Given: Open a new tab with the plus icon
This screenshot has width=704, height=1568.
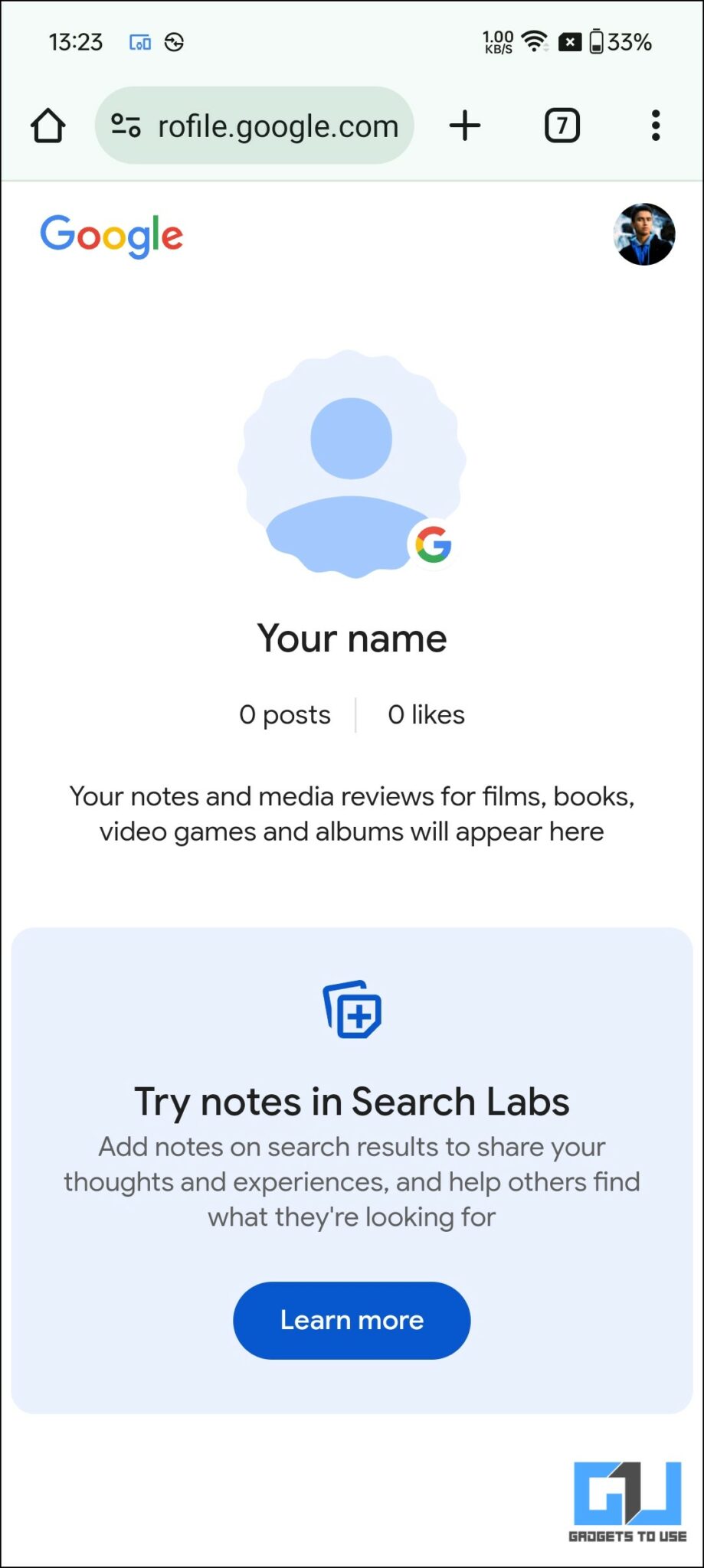Looking at the screenshot, I should click(464, 126).
